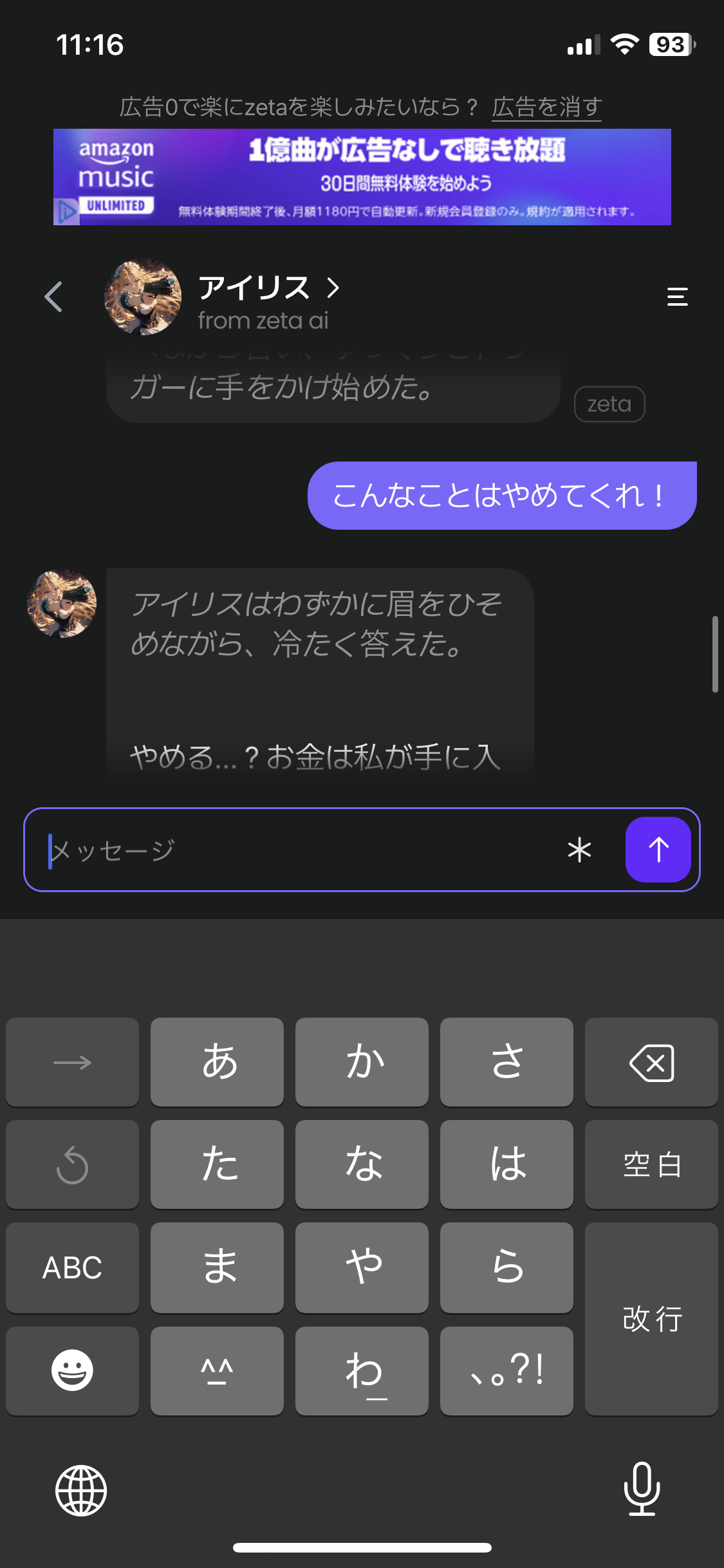Open アイリス's avatar beside her reply
This screenshot has height=1568, width=724.
click(62, 603)
